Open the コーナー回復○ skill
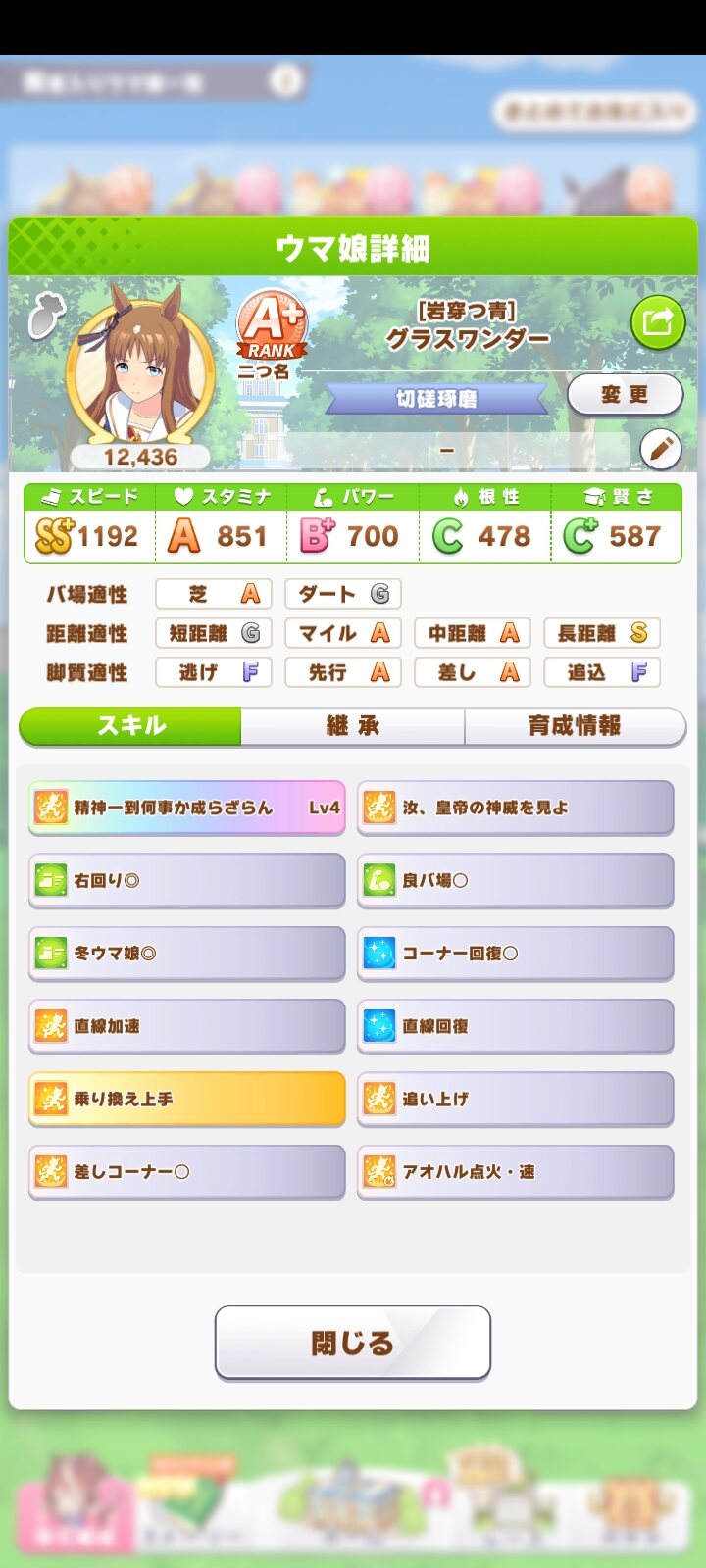 pos(516,953)
